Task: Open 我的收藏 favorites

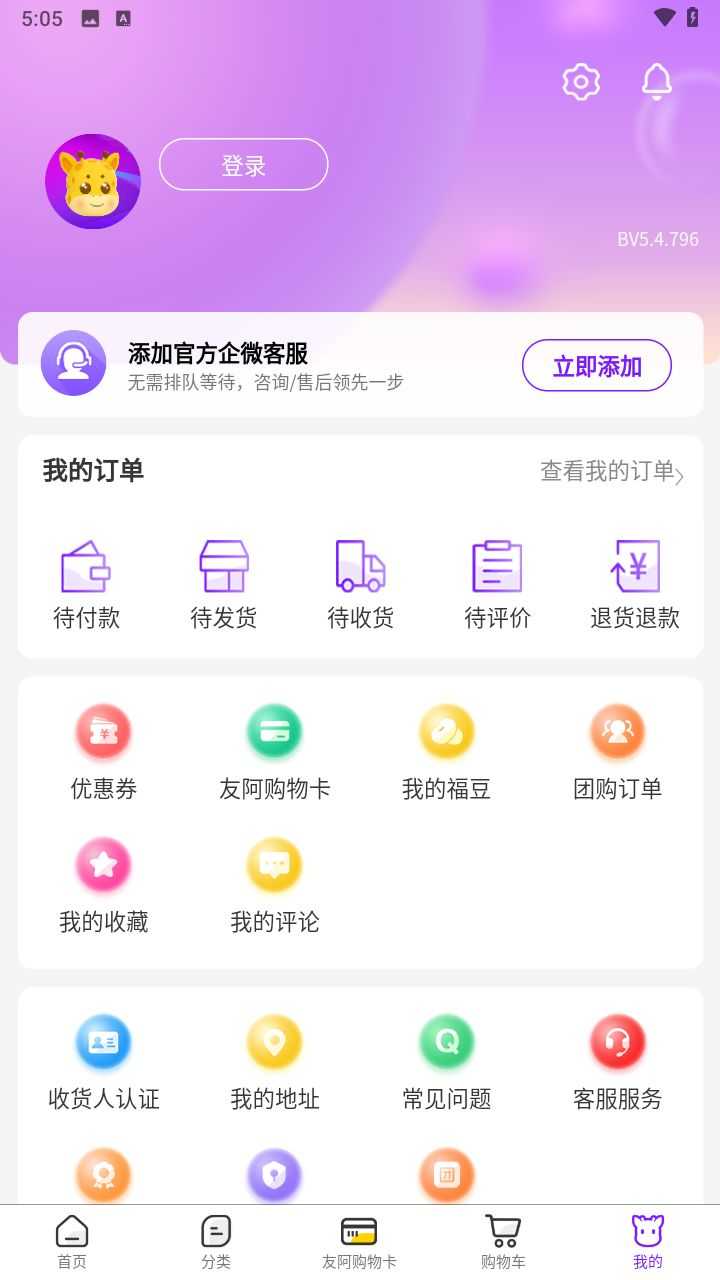Action: 103,883
